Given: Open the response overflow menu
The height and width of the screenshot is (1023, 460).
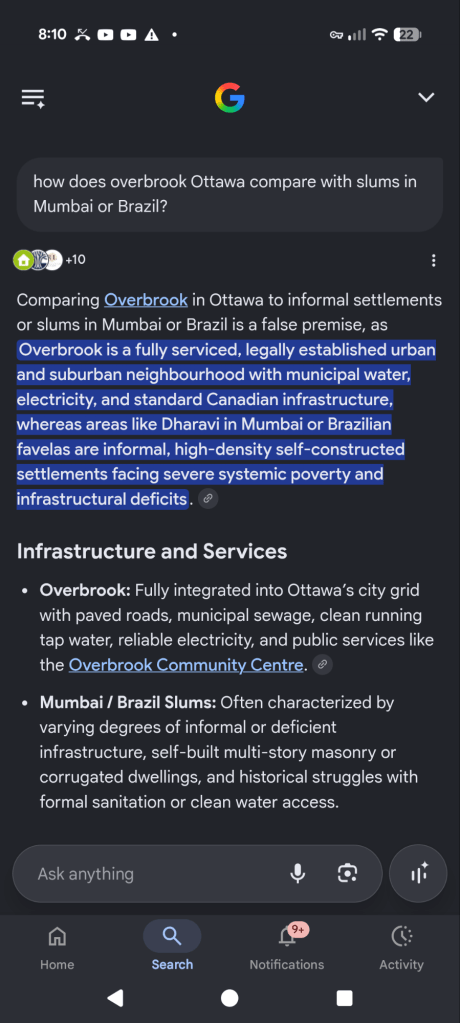Looking at the screenshot, I should [x=434, y=261].
